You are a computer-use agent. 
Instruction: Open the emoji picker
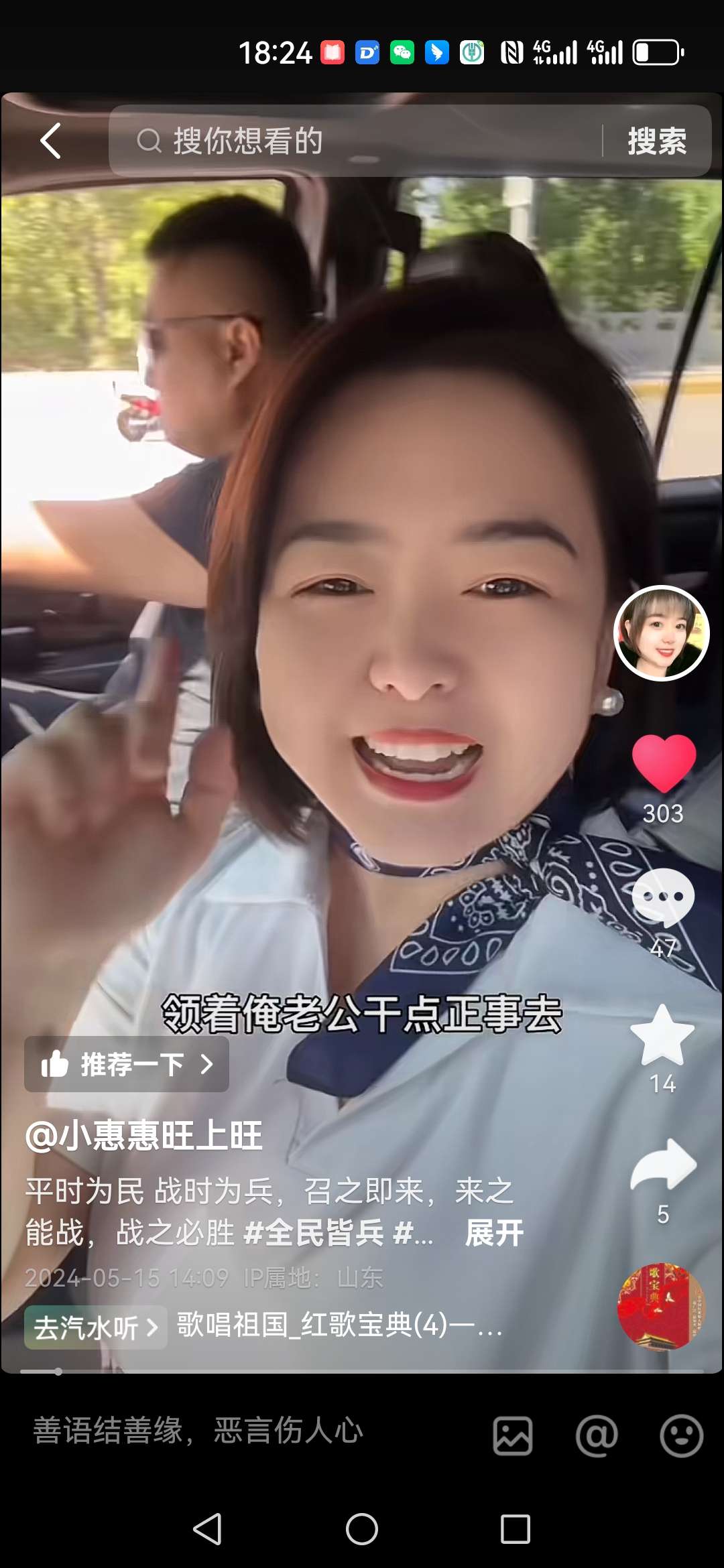pyautogui.click(x=681, y=1436)
